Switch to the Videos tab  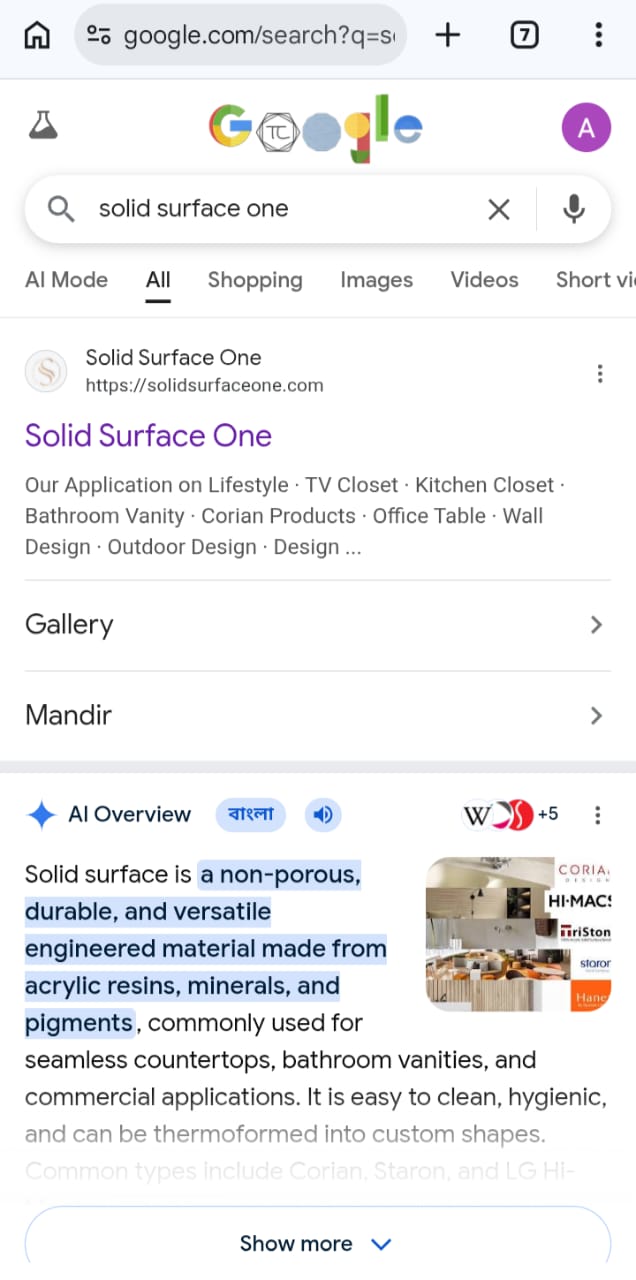[x=484, y=280]
